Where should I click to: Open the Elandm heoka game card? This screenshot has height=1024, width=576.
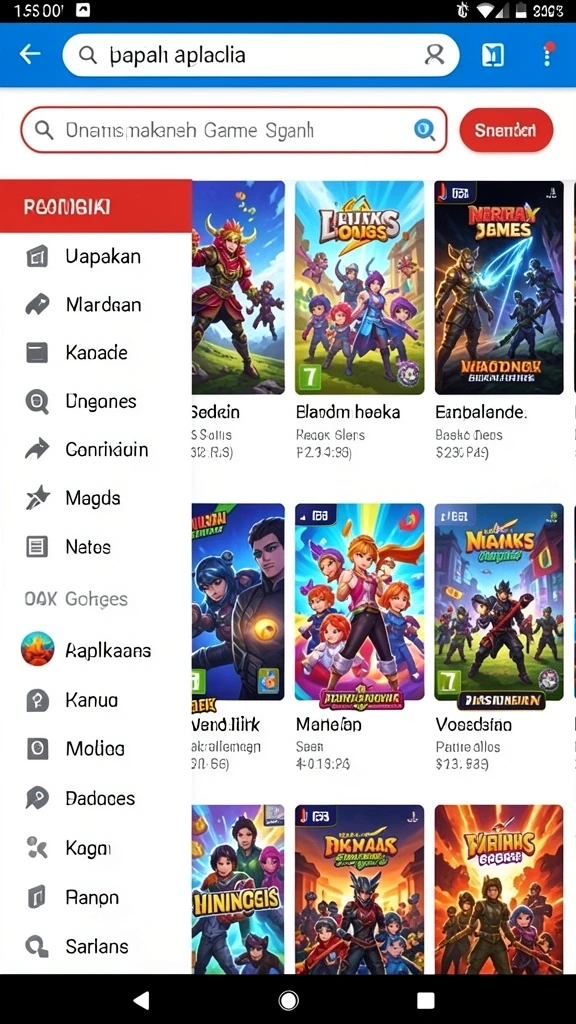click(x=359, y=321)
